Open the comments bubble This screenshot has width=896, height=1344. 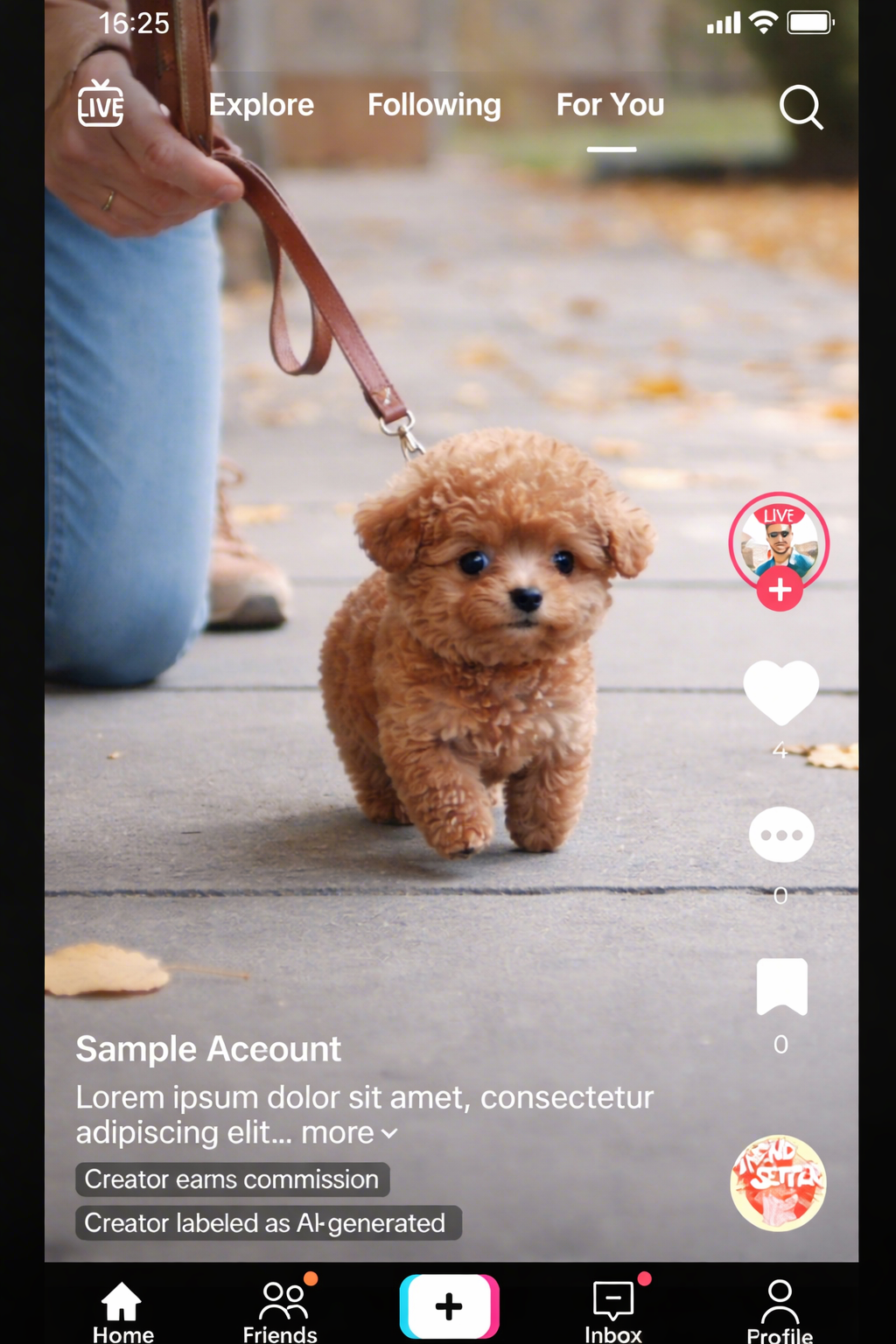click(781, 834)
